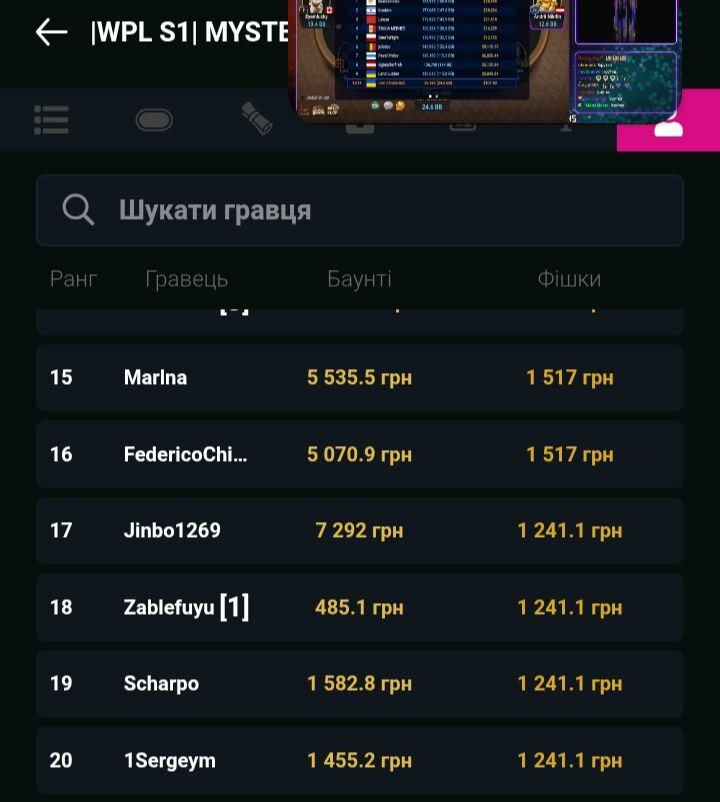Tap the player search field

point(360,210)
